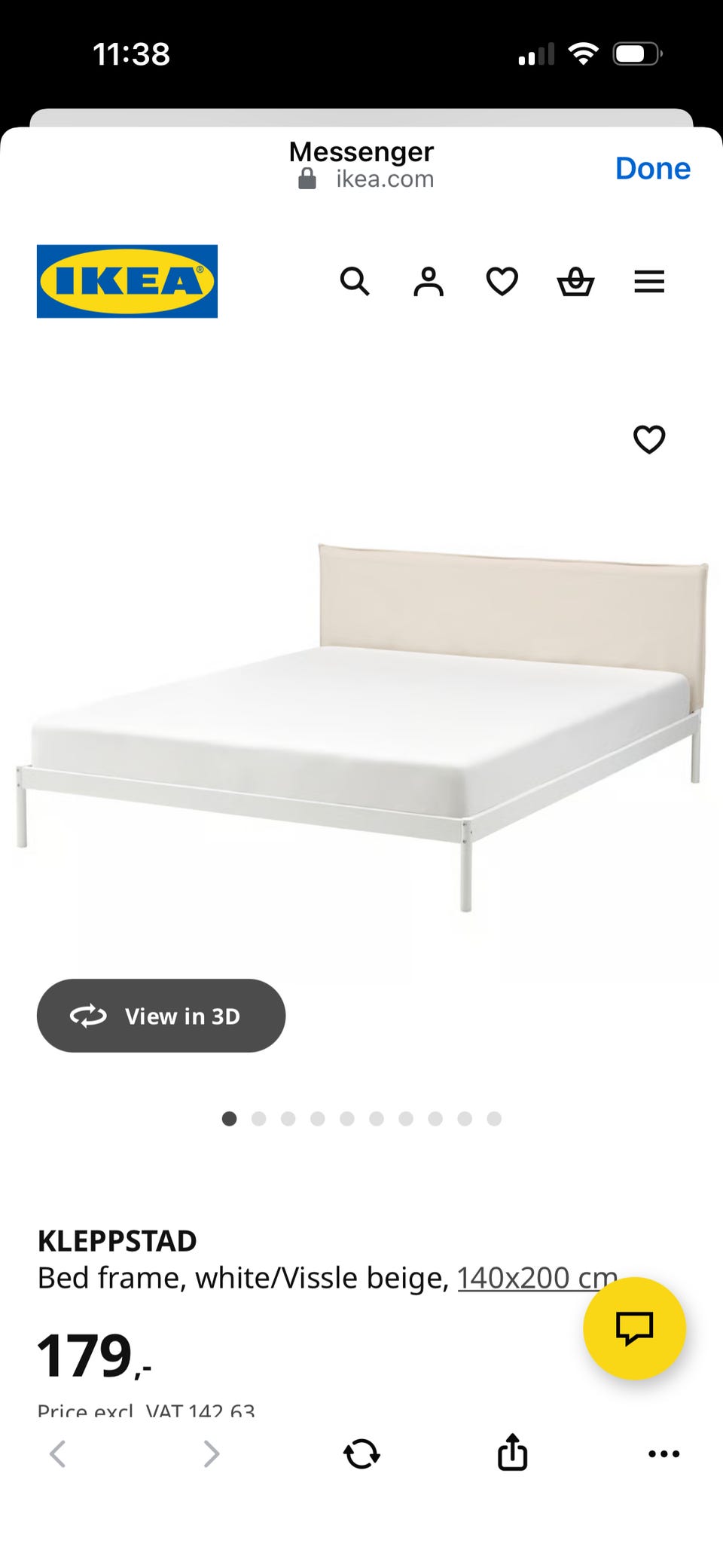Open the hamburger menu
Viewport: 723px width, 1568px height.
pyautogui.click(x=649, y=282)
